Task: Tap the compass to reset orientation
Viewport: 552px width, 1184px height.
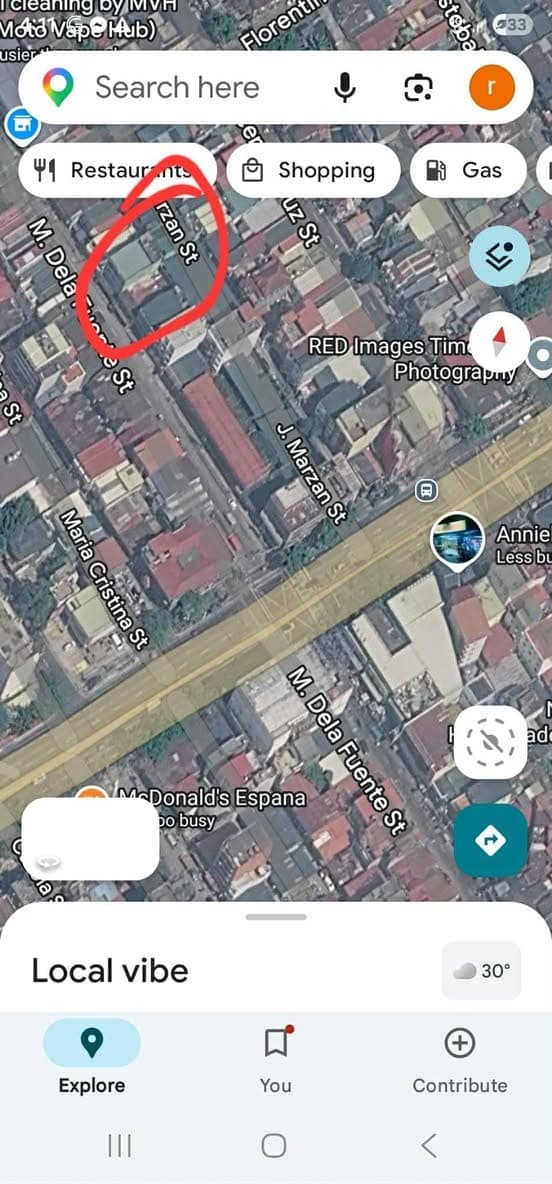Action: 499,341
